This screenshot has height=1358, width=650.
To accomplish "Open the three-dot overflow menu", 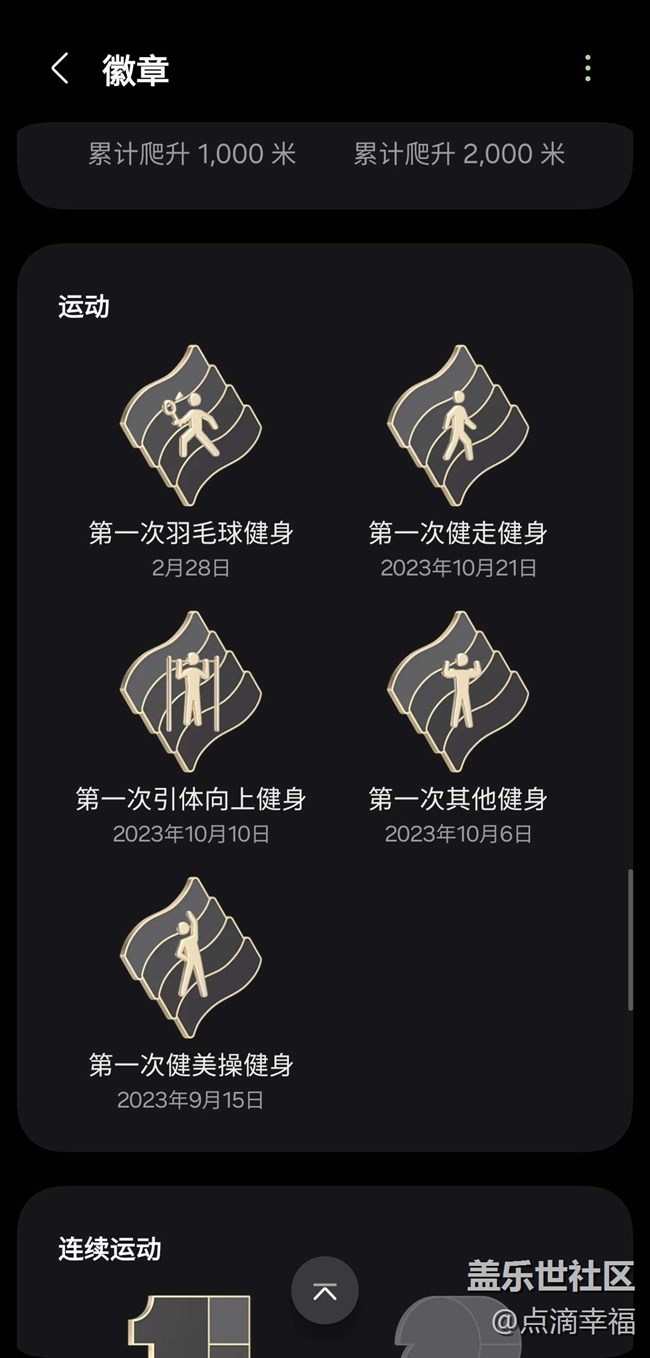I will pos(587,68).
